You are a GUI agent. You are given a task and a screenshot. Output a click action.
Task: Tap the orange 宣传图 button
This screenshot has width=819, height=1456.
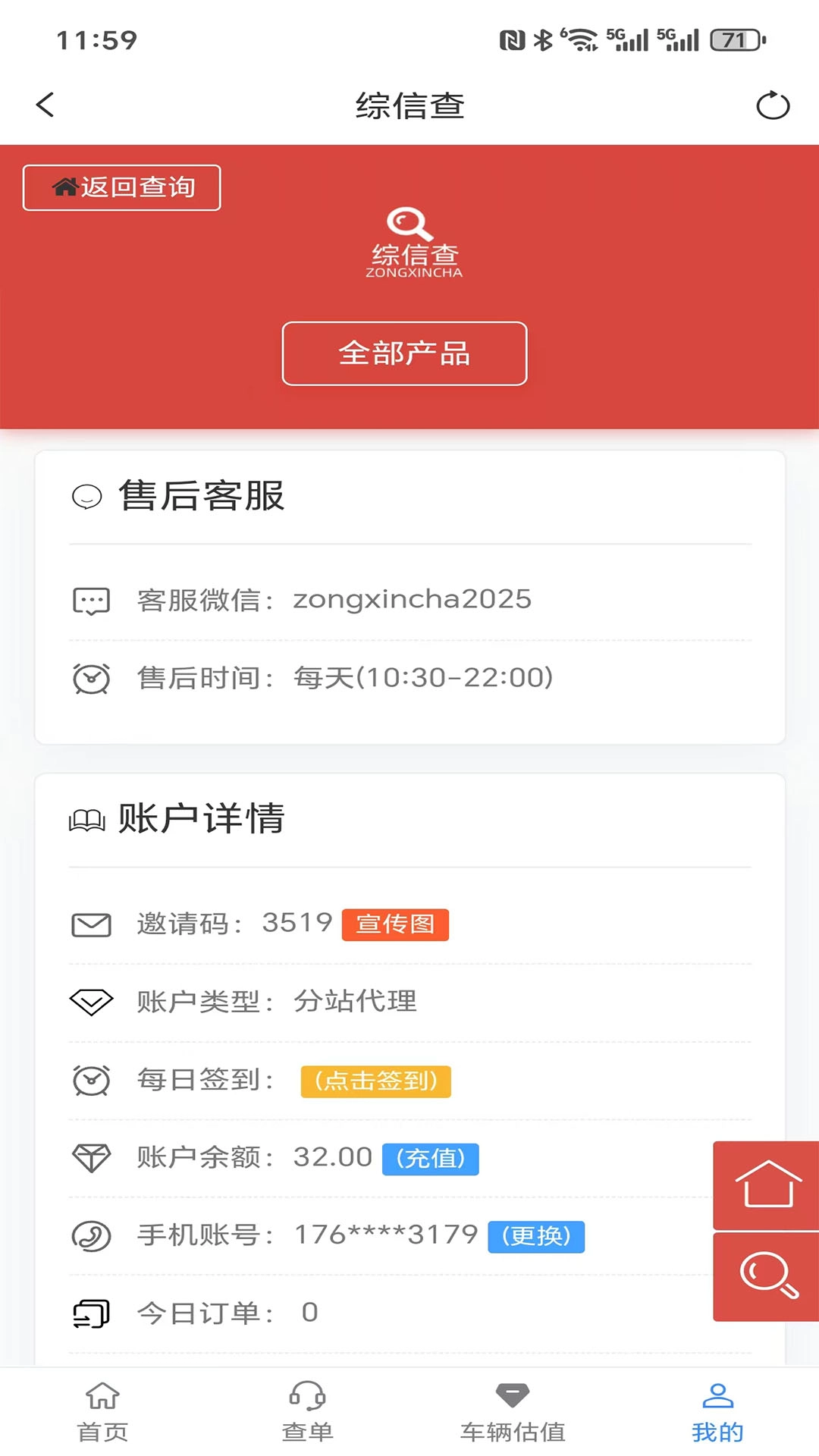click(394, 925)
